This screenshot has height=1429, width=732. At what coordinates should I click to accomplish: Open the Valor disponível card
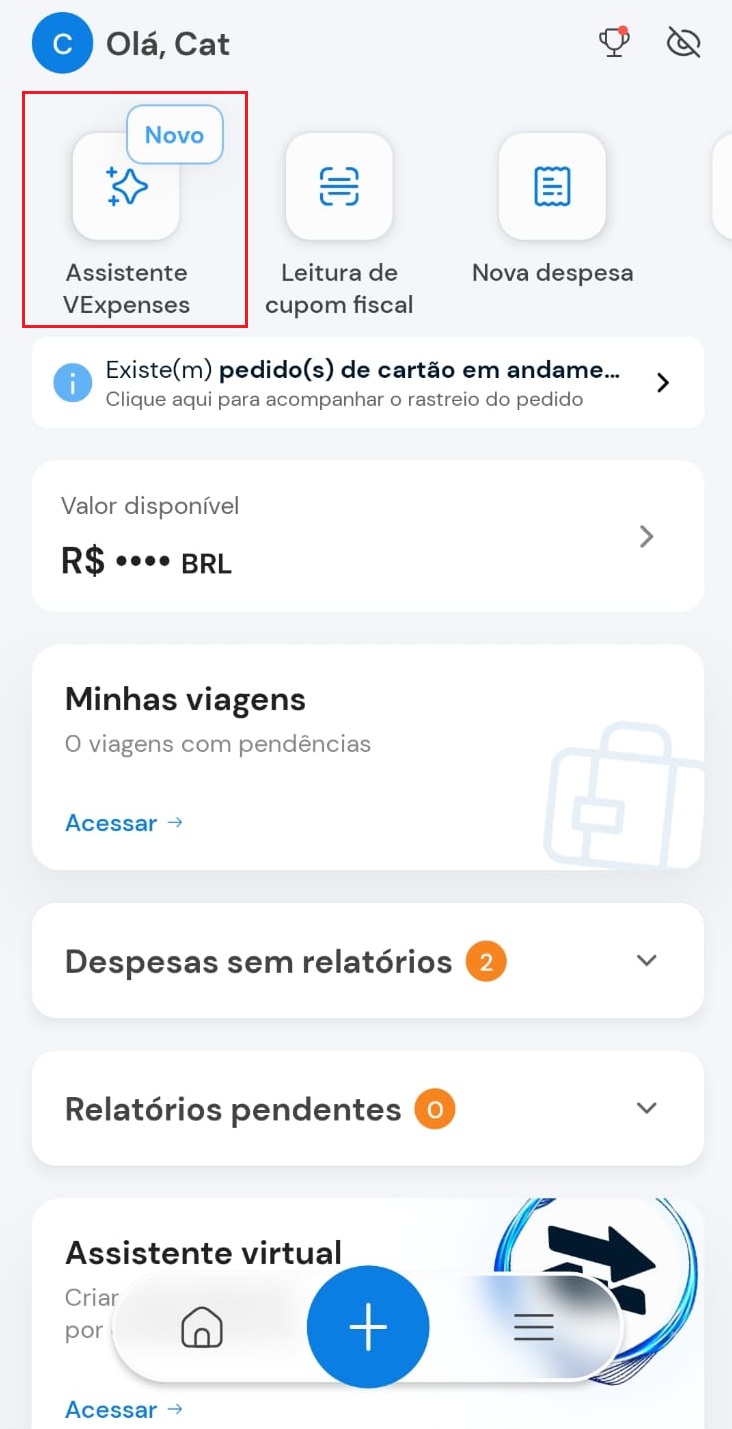(x=367, y=536)
